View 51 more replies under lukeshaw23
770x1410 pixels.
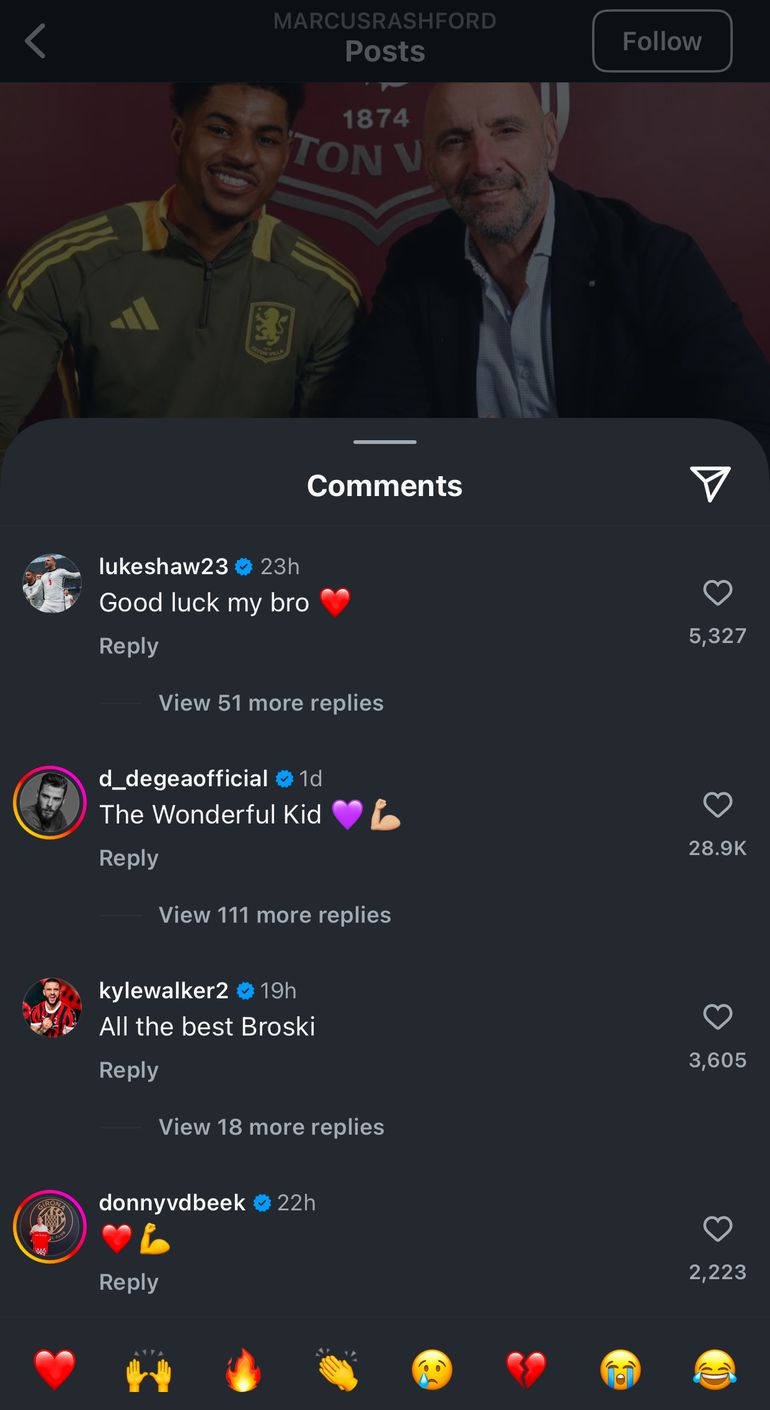click(270, 703)
